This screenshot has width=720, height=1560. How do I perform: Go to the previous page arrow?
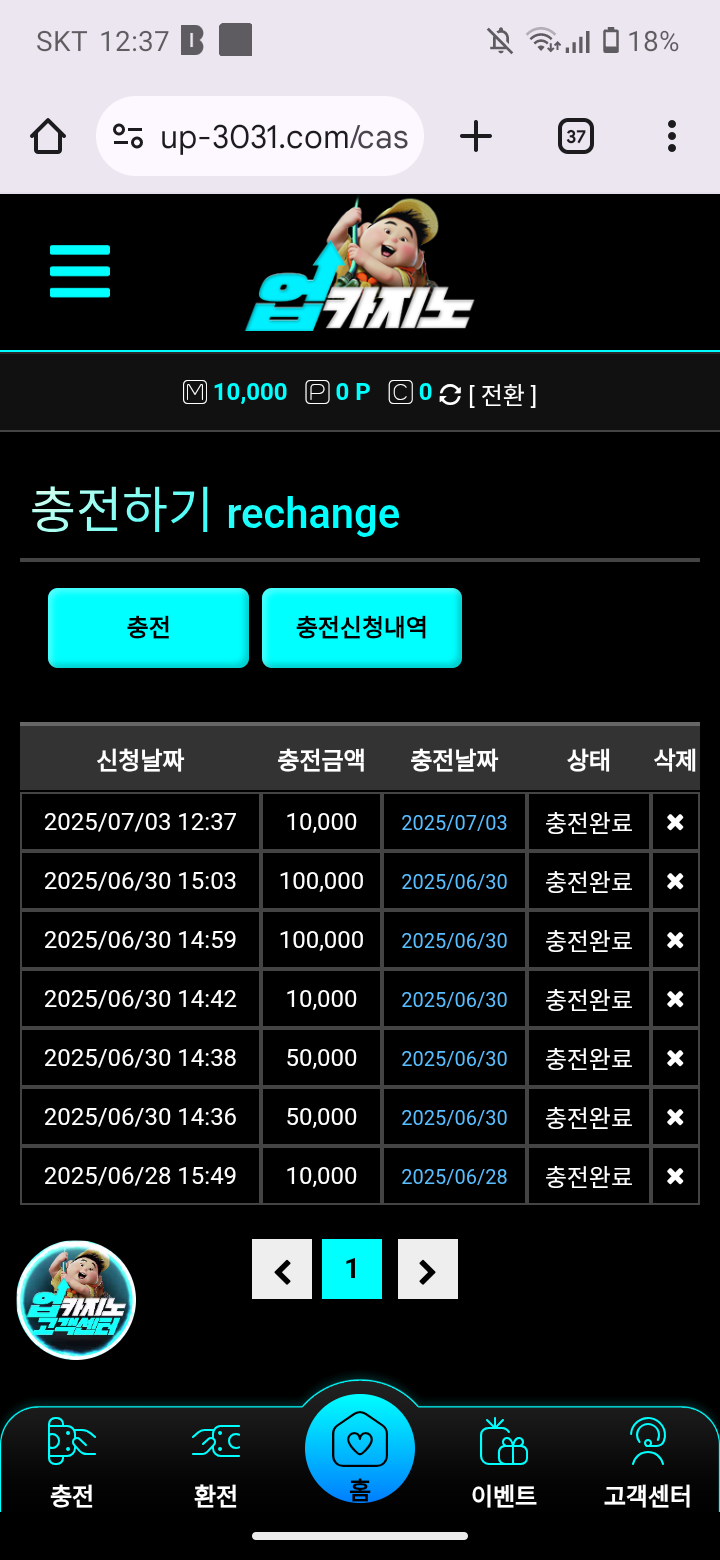click(282, 1270)
